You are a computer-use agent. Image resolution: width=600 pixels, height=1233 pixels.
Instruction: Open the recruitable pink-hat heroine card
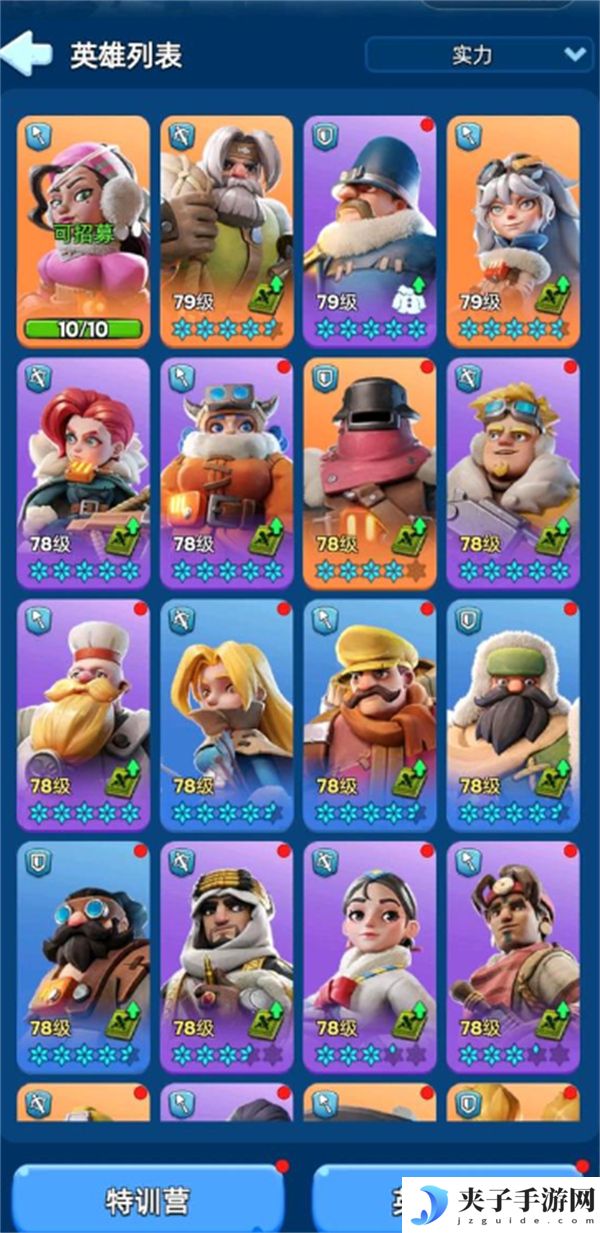pos(83,230)
